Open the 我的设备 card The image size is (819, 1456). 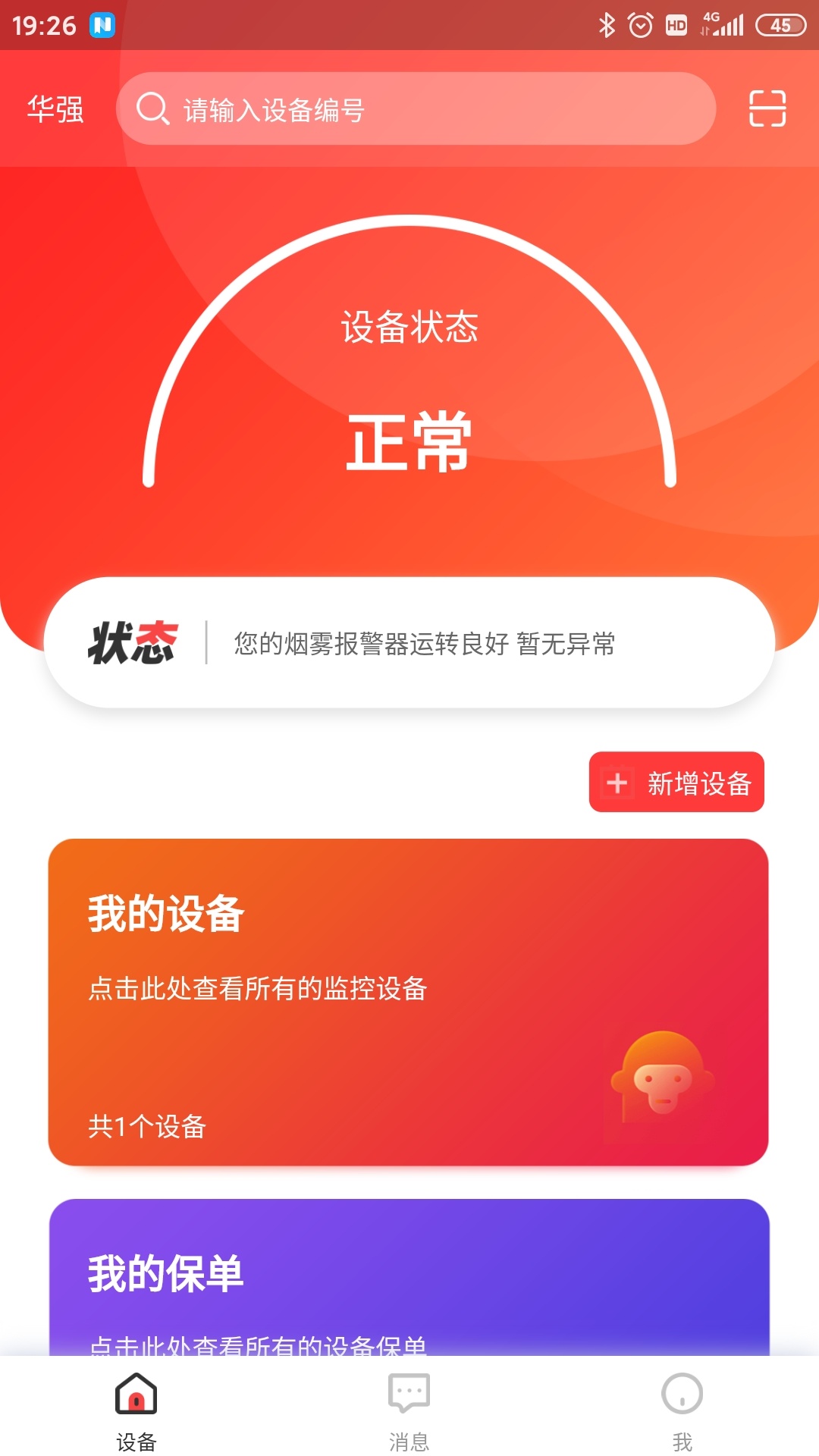[408, 1001]
